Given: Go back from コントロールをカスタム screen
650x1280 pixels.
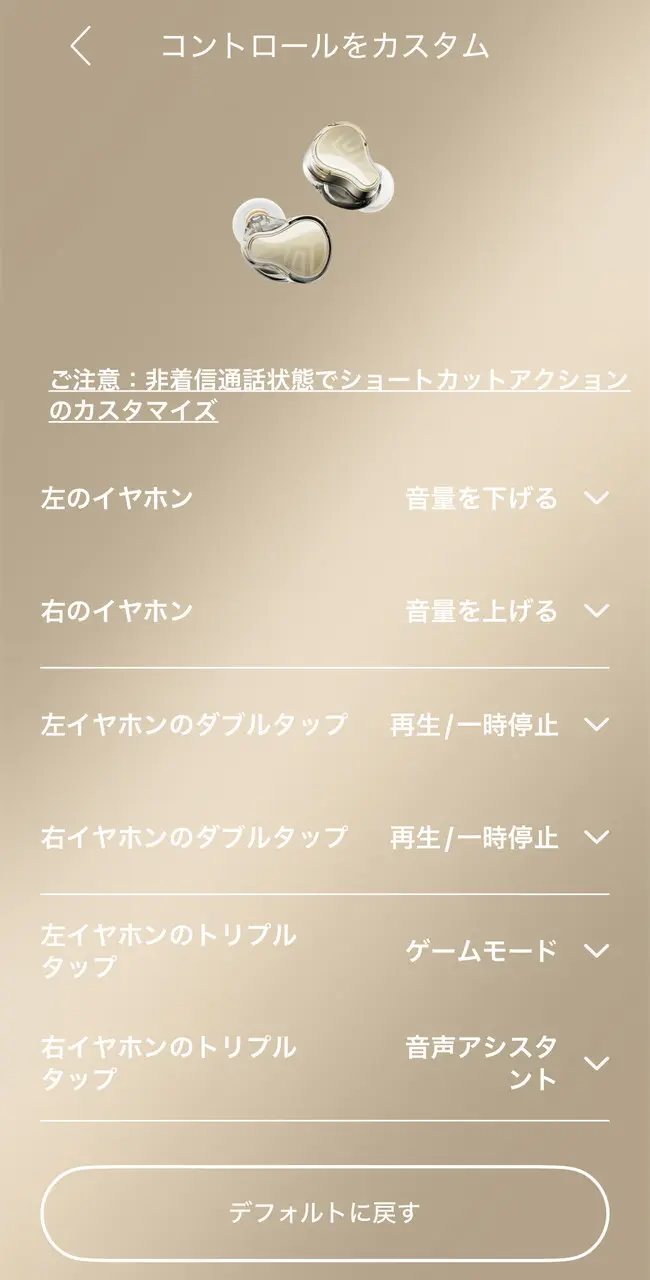Looking at the screenshot, I should (81, 46).
